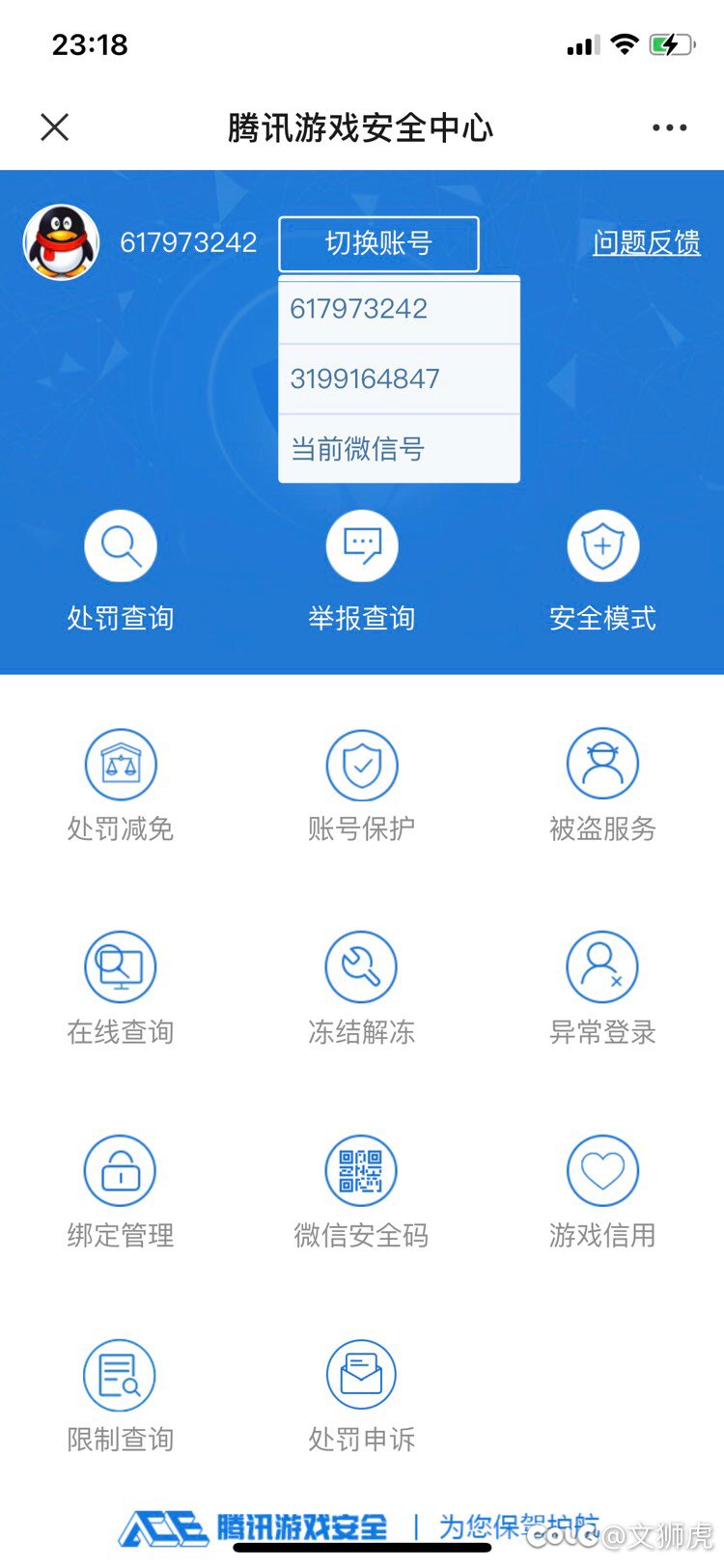This screenshot has width=724, height=1568.
Task: Open 账号保护 account protection
Action: 362,786
